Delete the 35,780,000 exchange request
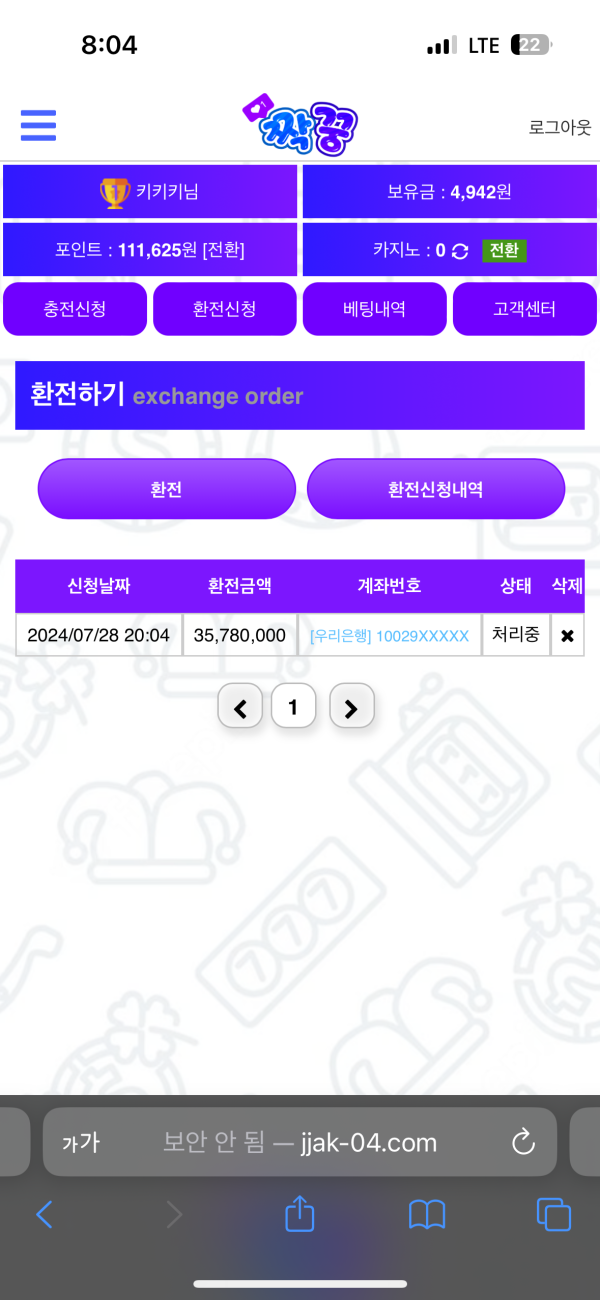Image resolution: width=600 pixels, height=1300 pixels. pyautogui.click(x=567, y=636)
